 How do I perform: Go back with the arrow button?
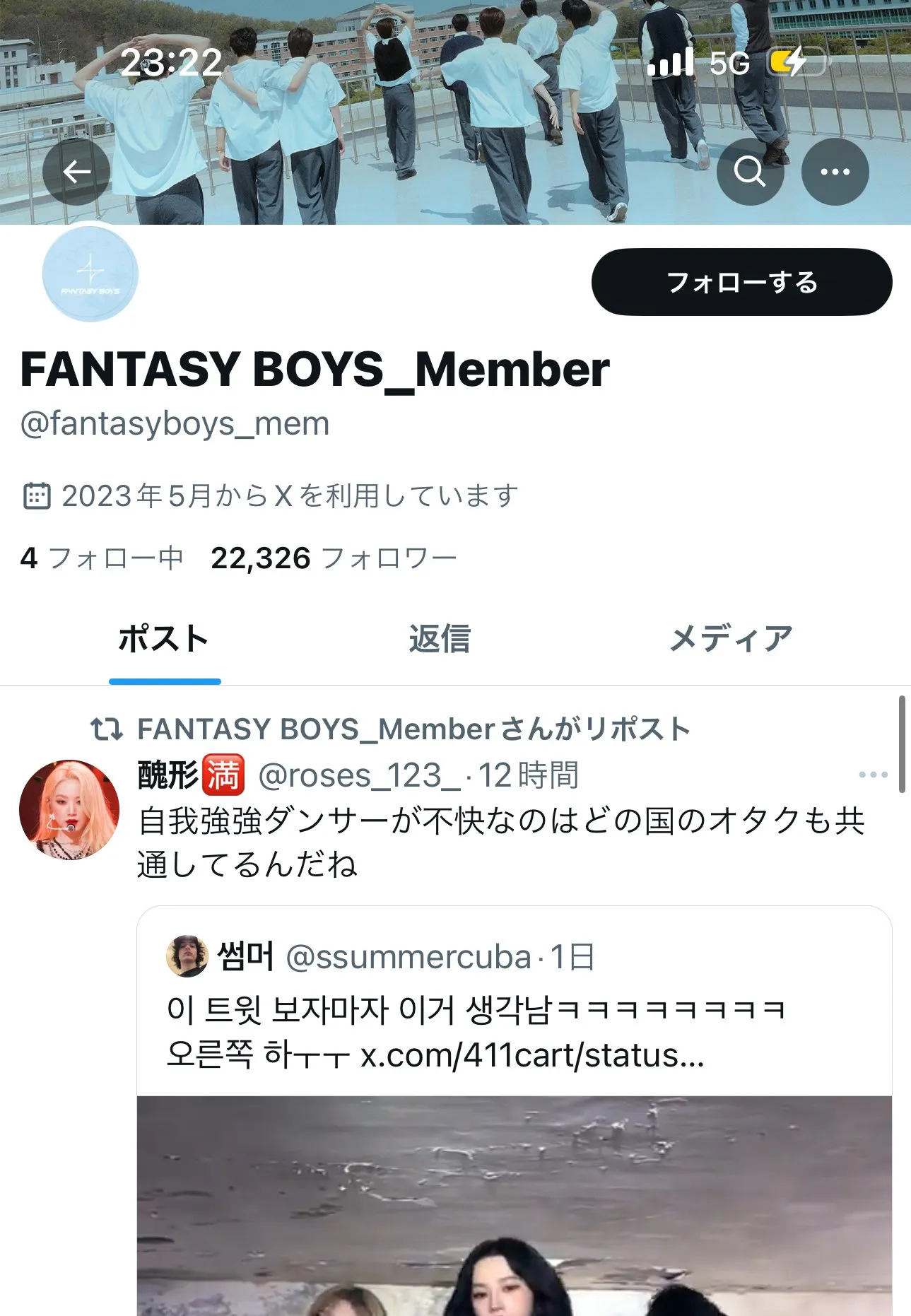pos(76,172)
